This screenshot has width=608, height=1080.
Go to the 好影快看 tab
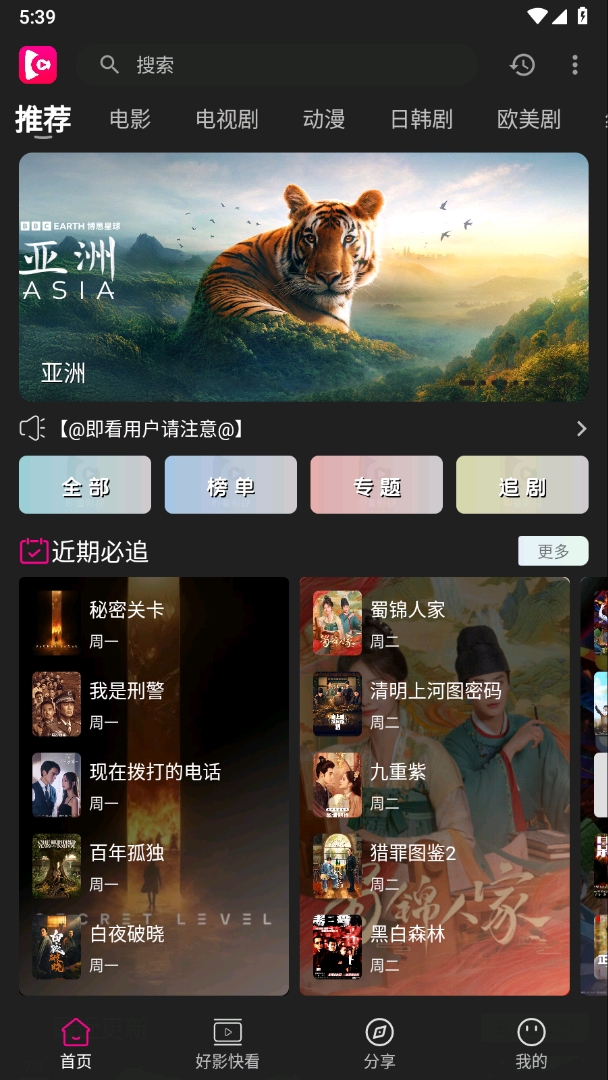[227, 1043]
